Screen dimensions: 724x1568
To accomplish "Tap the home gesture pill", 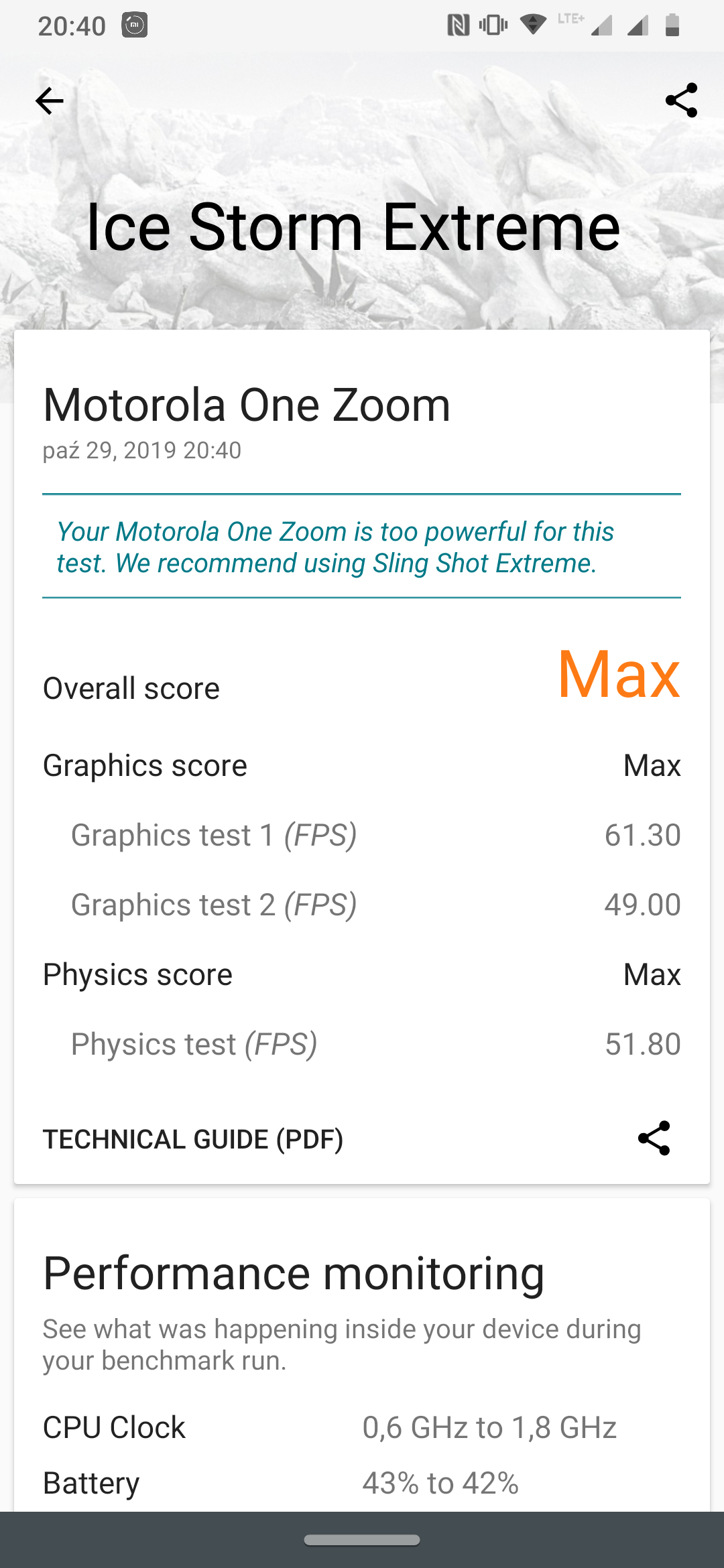I will [362, 1540].
